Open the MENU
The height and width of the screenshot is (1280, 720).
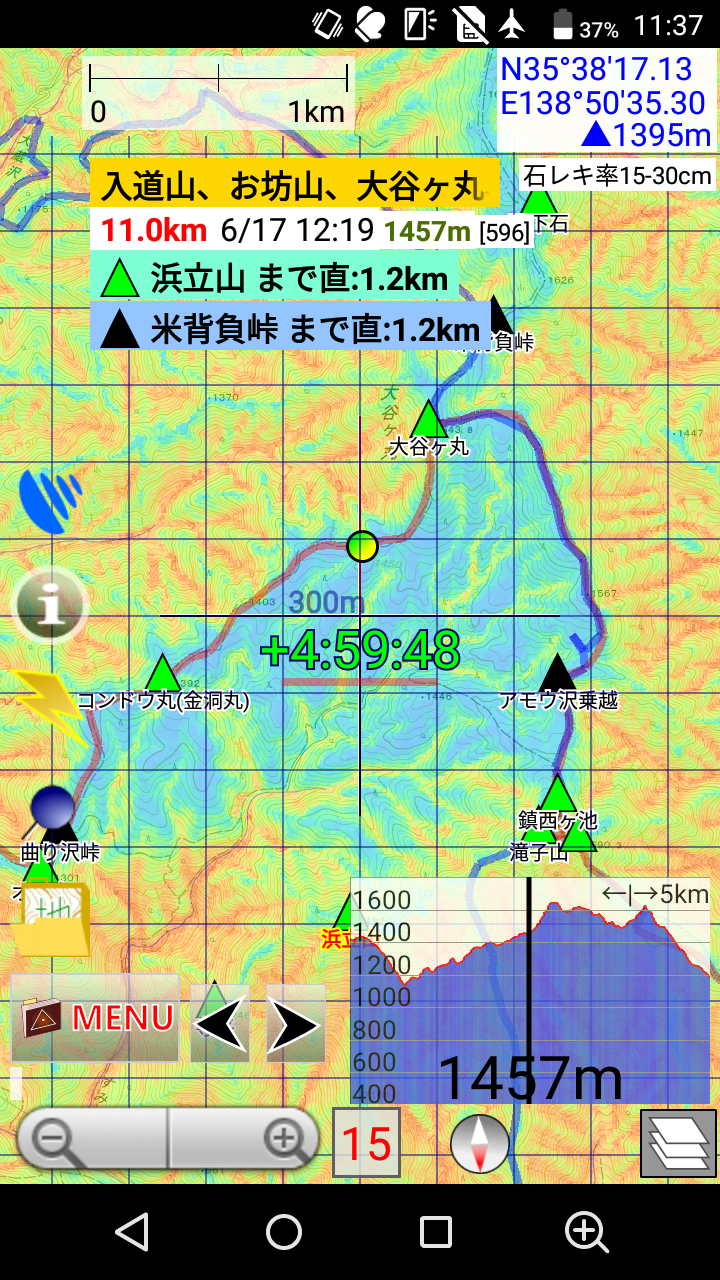(95, 1020)
